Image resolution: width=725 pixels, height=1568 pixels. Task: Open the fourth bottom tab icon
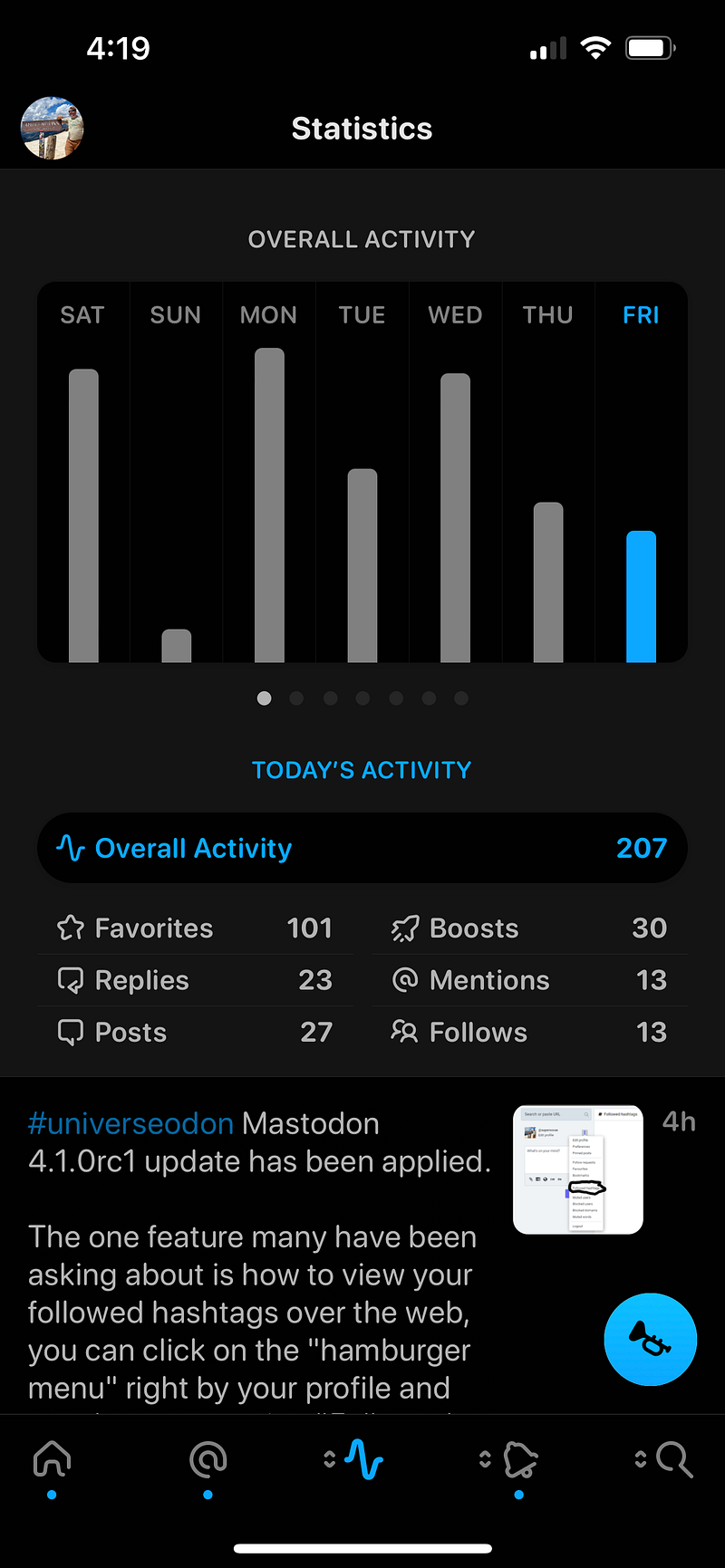(519, 1460)
